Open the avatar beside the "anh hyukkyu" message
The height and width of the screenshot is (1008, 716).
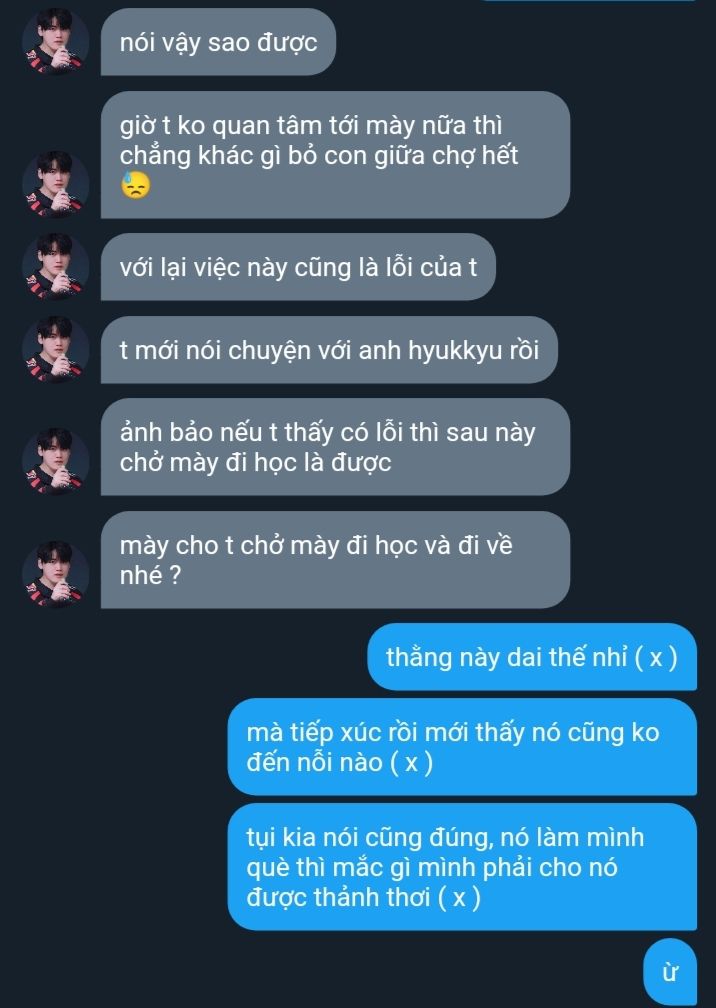56,350
